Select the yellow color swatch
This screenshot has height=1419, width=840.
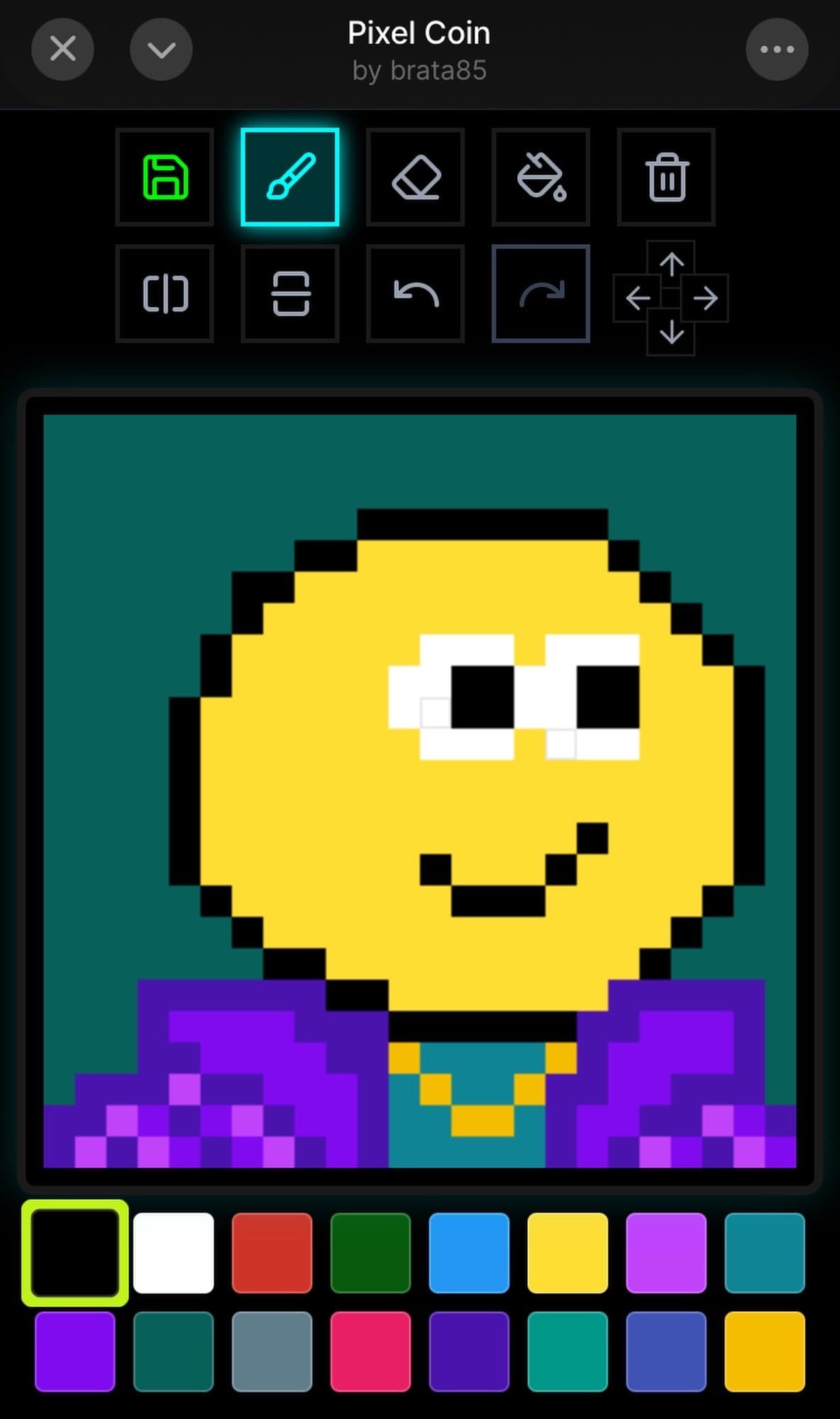[x=568, y=1253]
